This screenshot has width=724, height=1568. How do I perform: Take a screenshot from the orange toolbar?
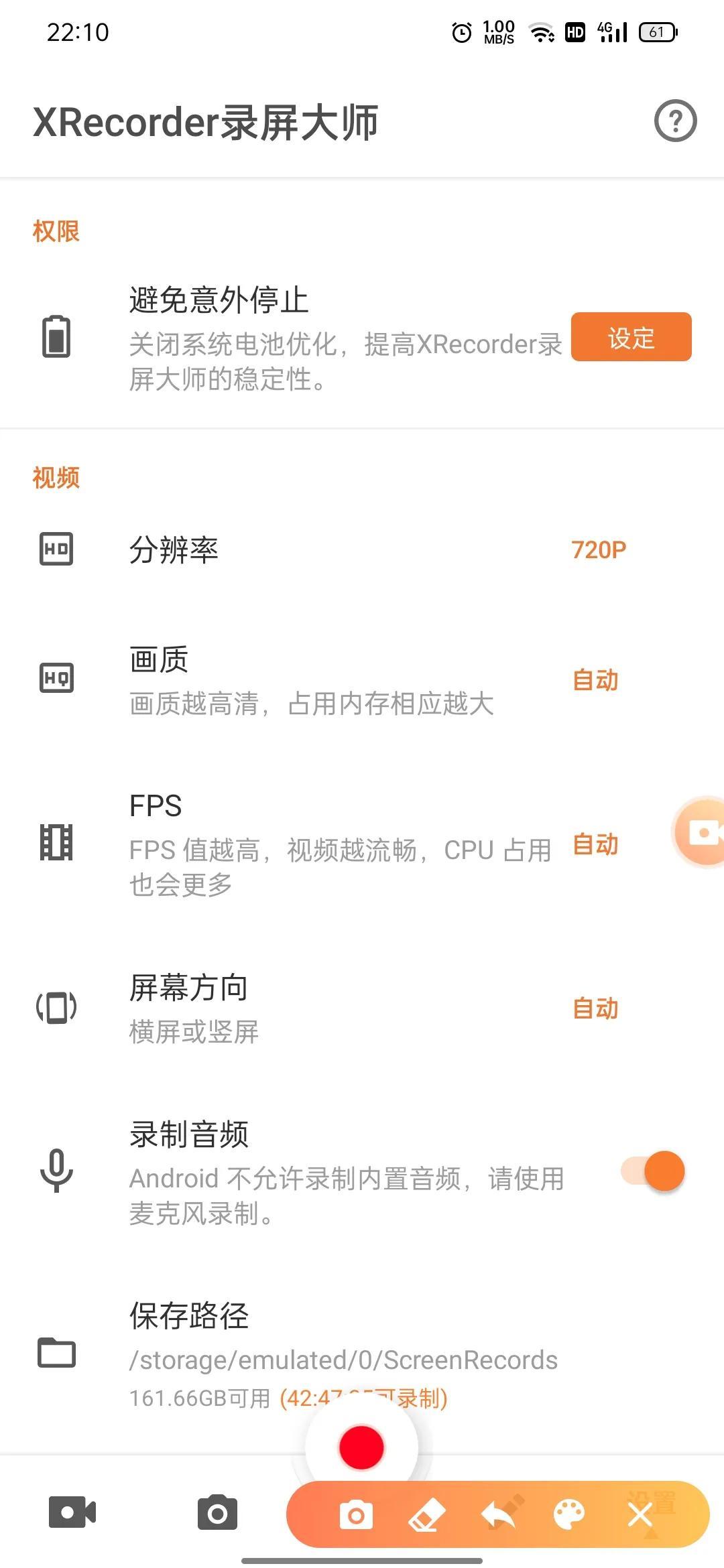point(356,1515)
